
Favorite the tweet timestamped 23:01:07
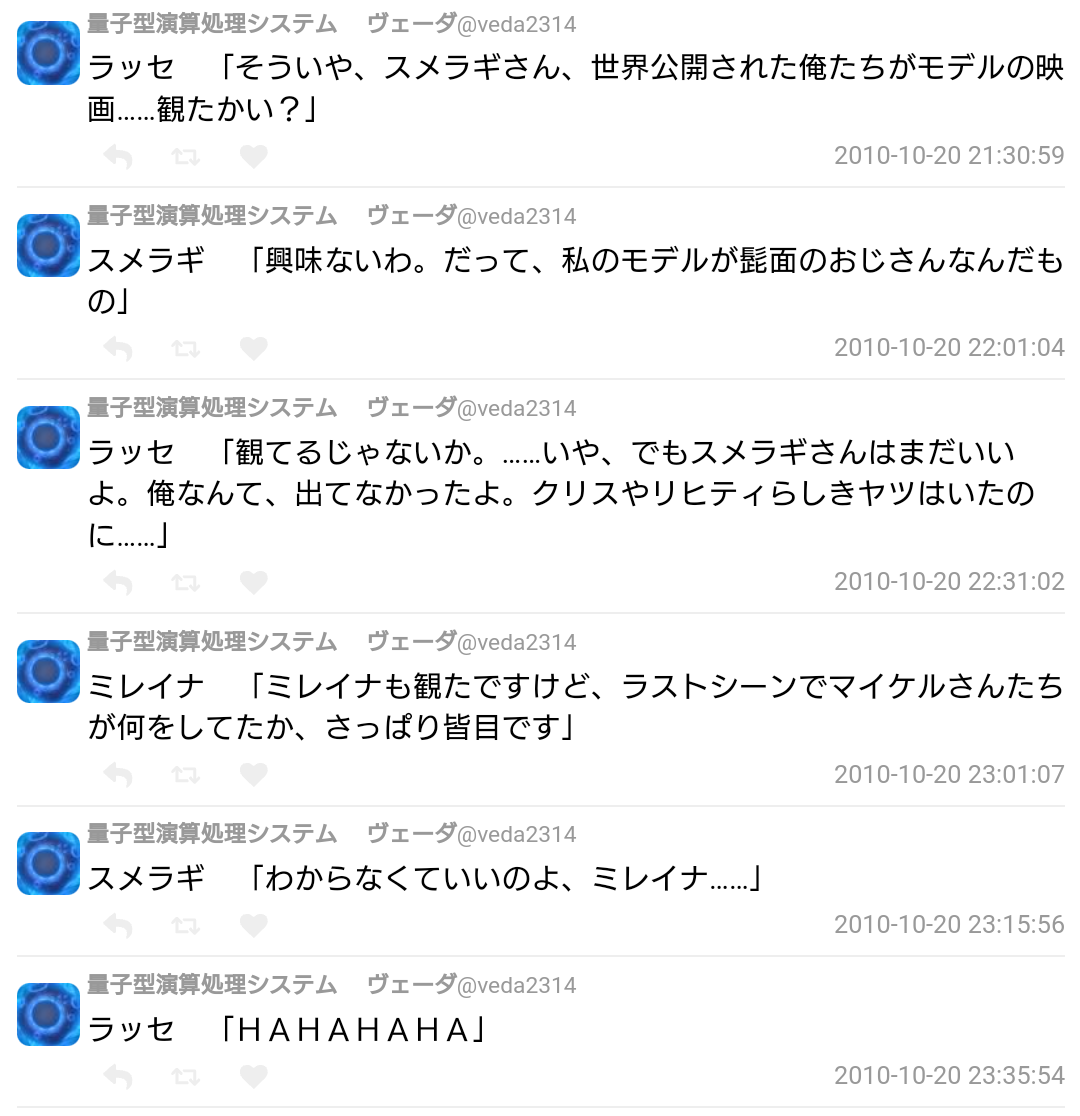pyautogui.click(x=254, y=775)
